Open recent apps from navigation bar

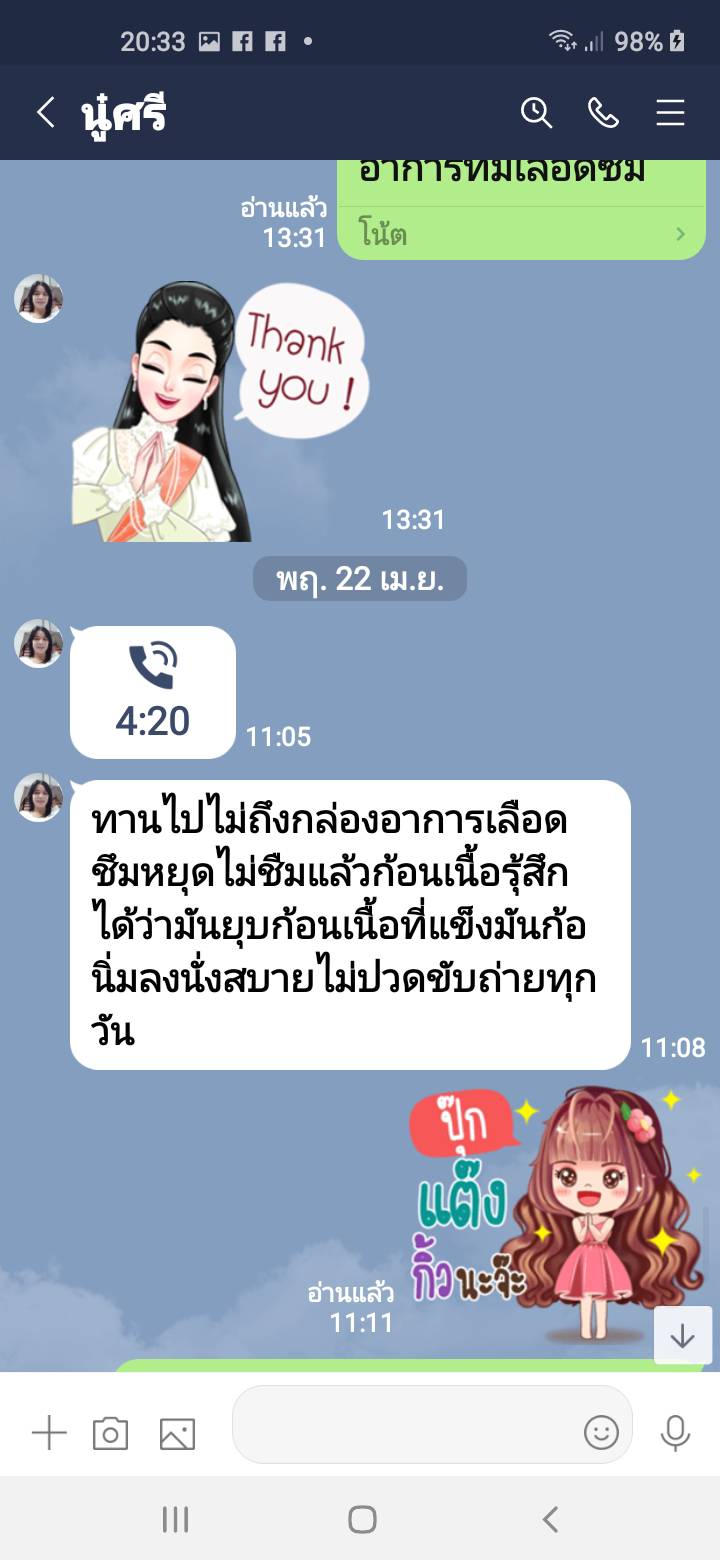(175, 1520)
